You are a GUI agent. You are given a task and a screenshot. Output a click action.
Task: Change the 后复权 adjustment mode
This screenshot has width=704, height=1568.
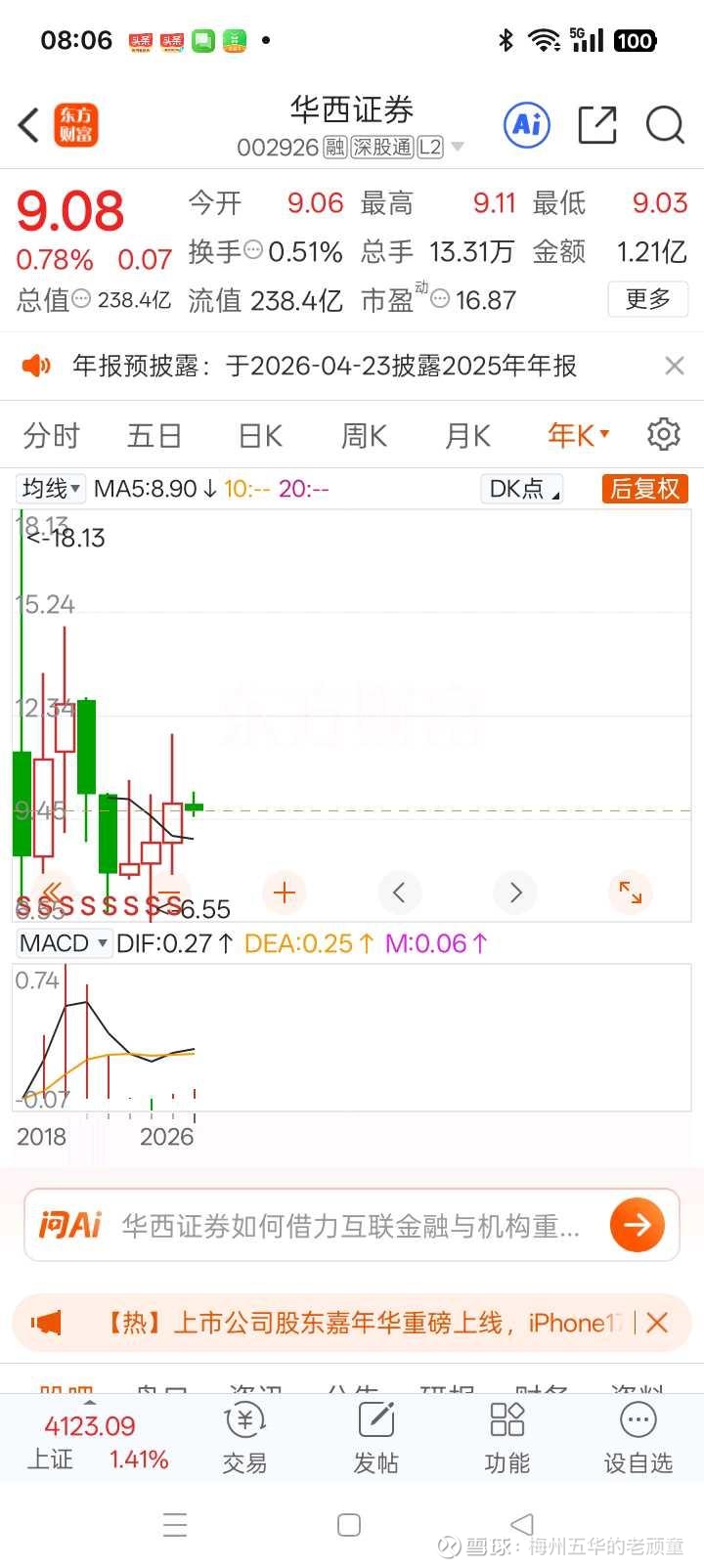pyautogui.click(x=645, y=488)
